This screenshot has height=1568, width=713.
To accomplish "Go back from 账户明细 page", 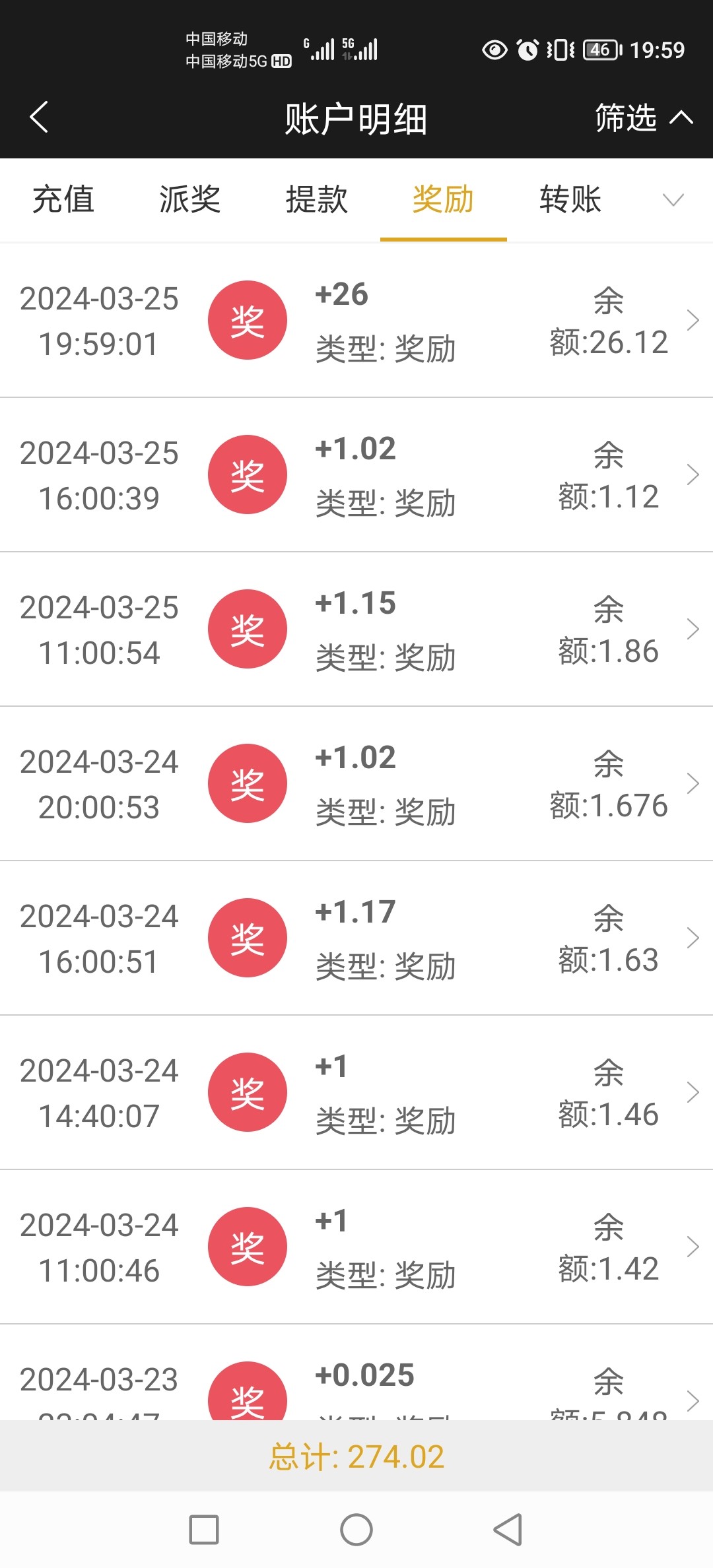I will coord(40,117).
